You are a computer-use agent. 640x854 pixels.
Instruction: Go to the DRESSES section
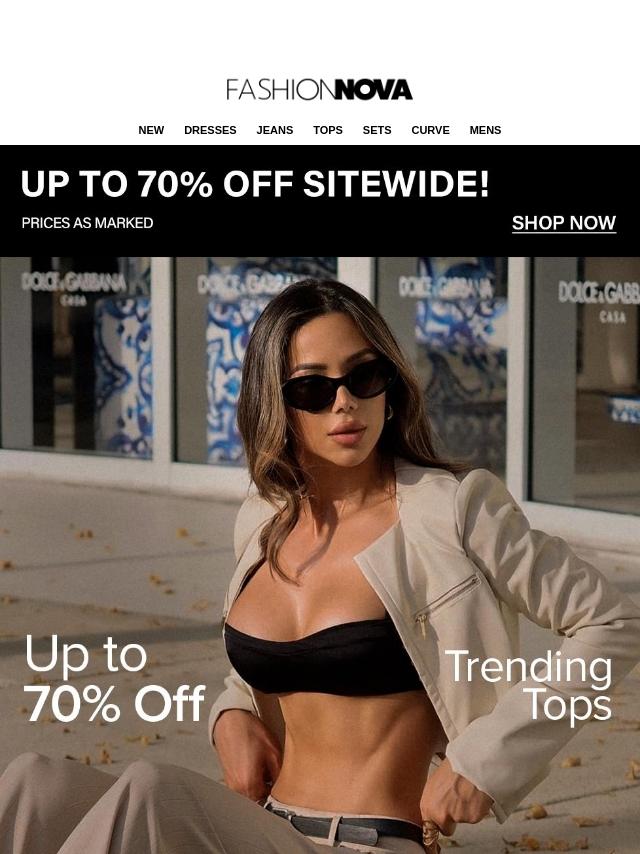tap(210, 130)
